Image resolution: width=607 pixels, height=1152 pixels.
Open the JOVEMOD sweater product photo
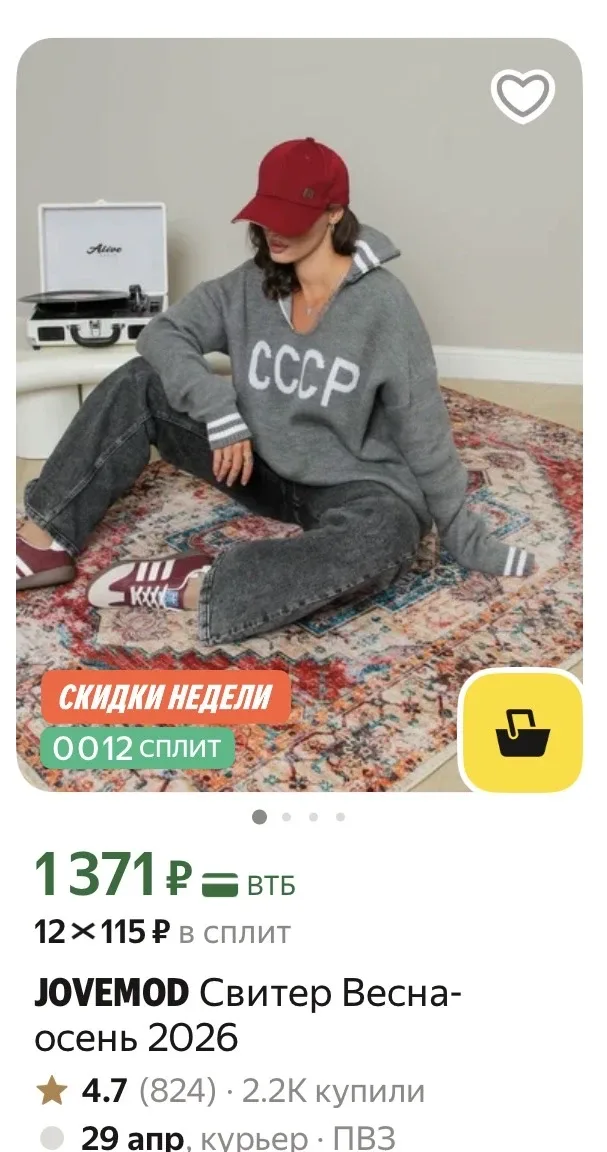tap(300, 400)
